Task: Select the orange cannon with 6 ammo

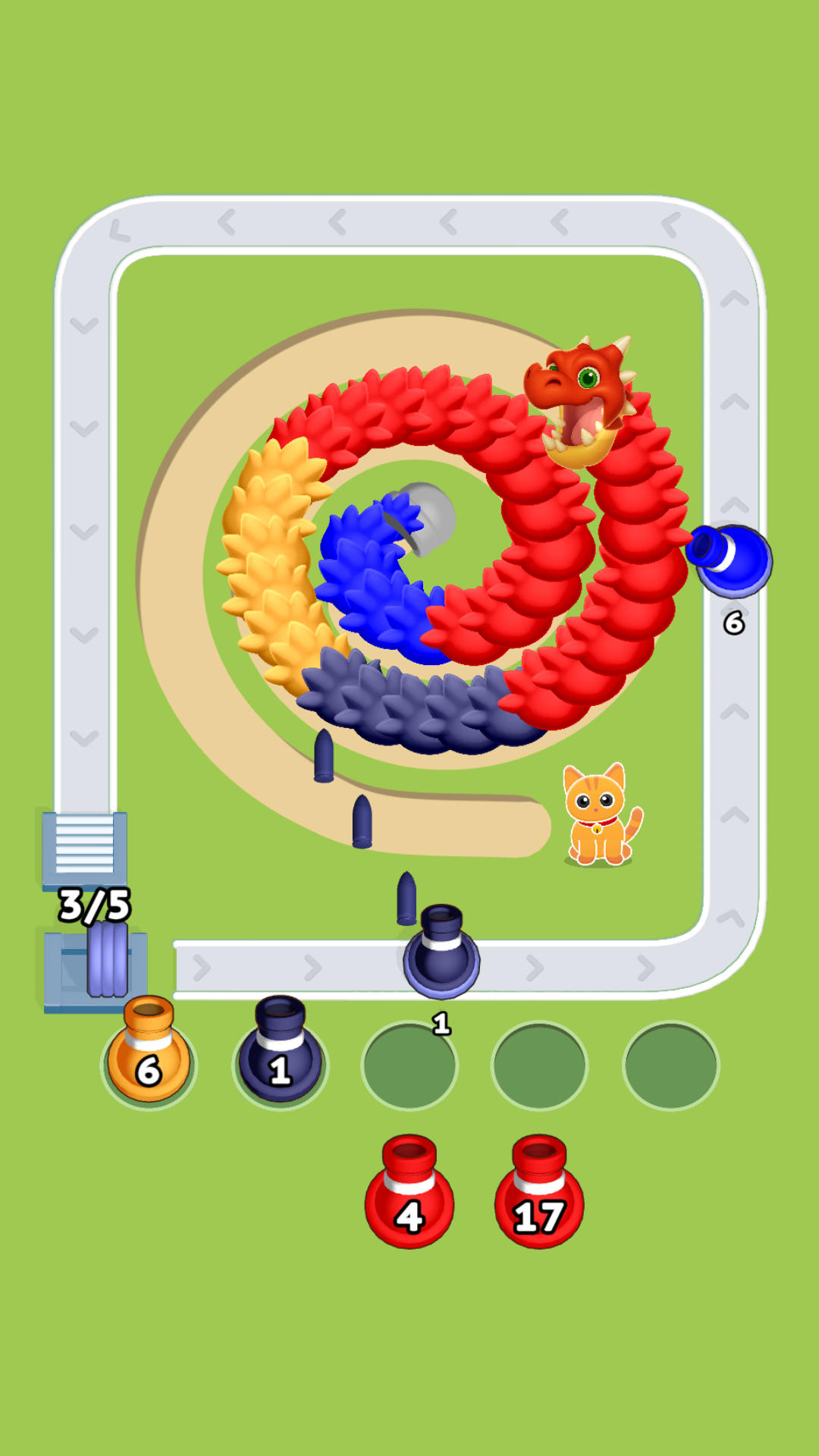Action: [148, 1062]
